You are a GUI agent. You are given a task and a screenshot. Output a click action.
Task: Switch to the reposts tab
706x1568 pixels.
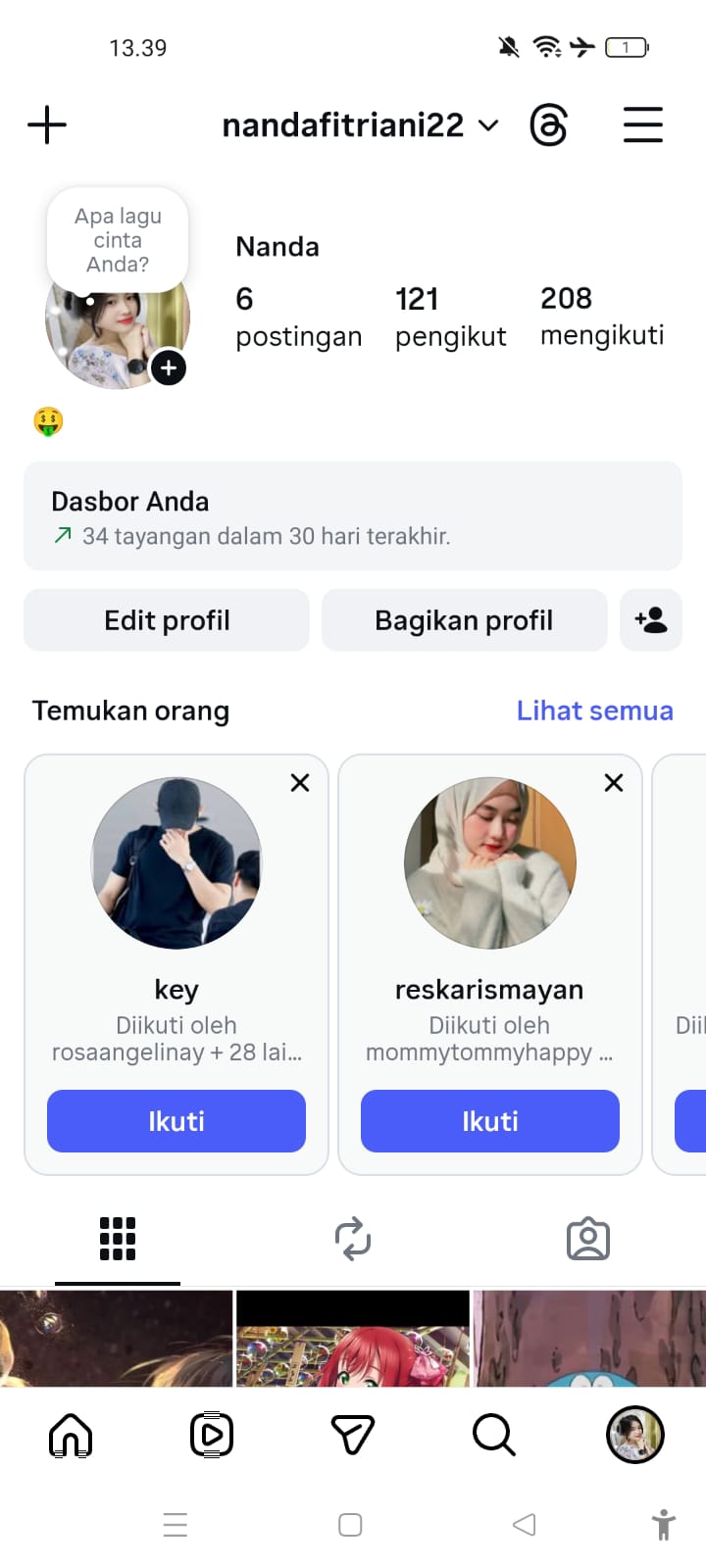tap(353, 1239)
